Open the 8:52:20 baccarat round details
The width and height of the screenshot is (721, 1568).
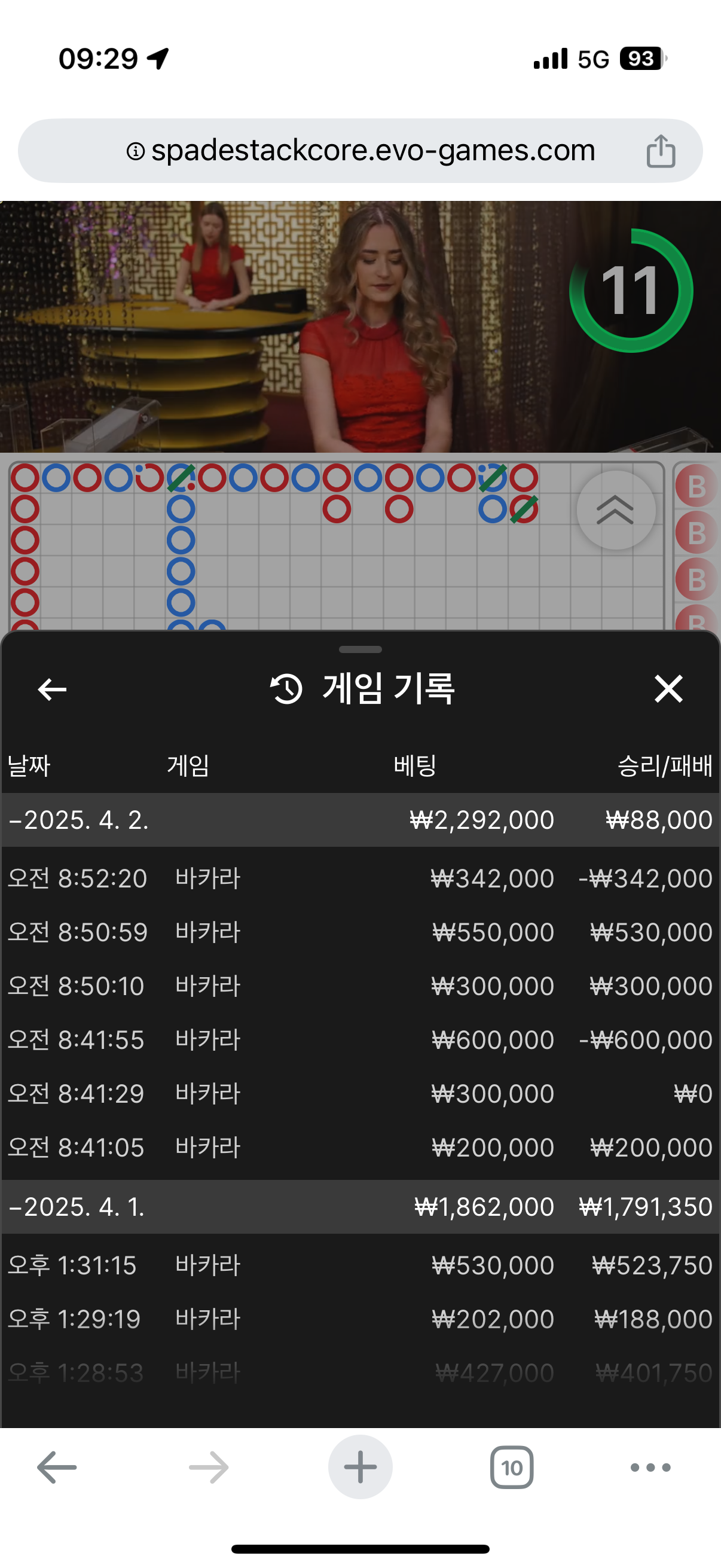(360, 878)
